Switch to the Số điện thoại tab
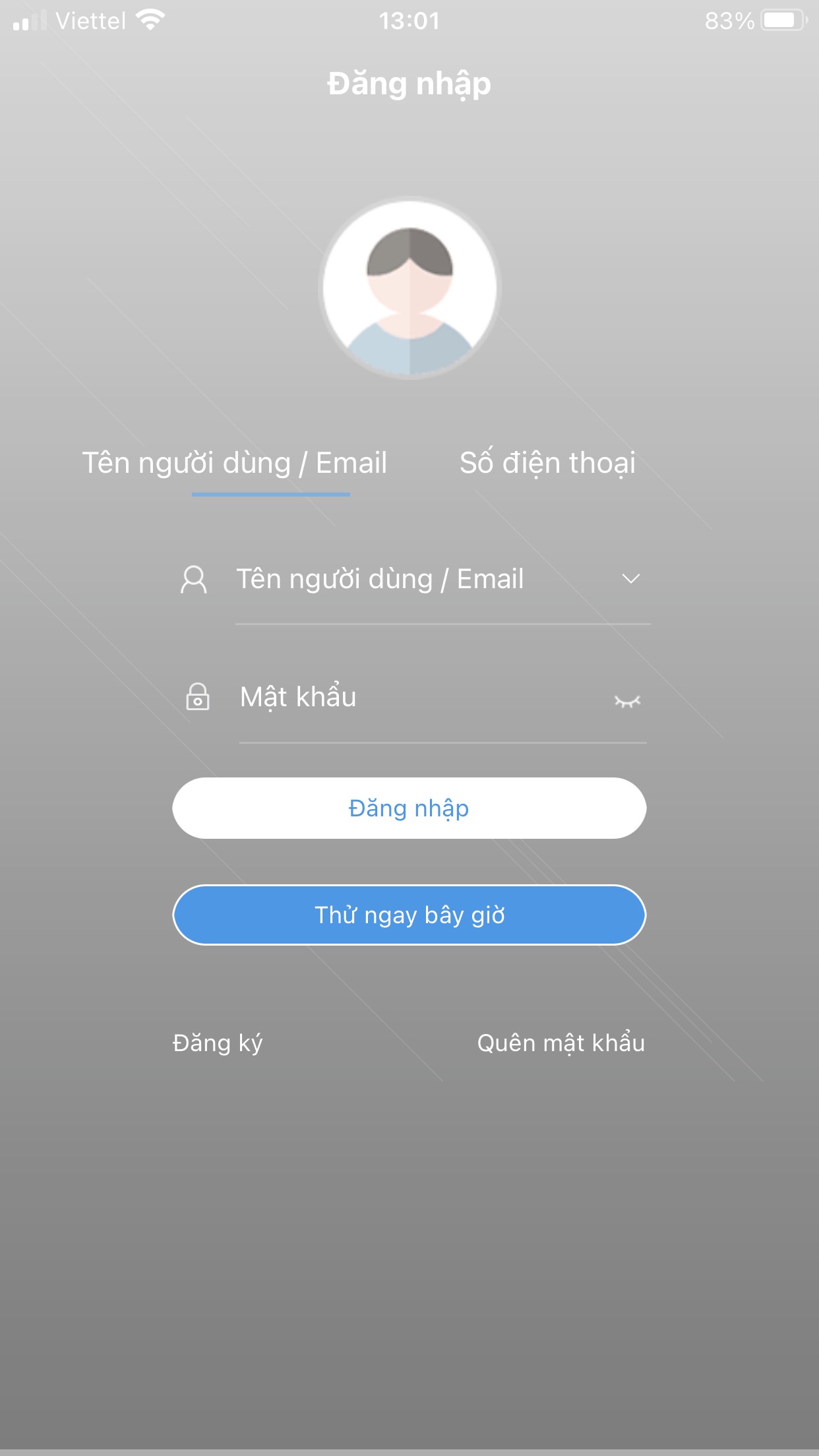Viewport: 819px width, 1456px height. click(547, 463)
